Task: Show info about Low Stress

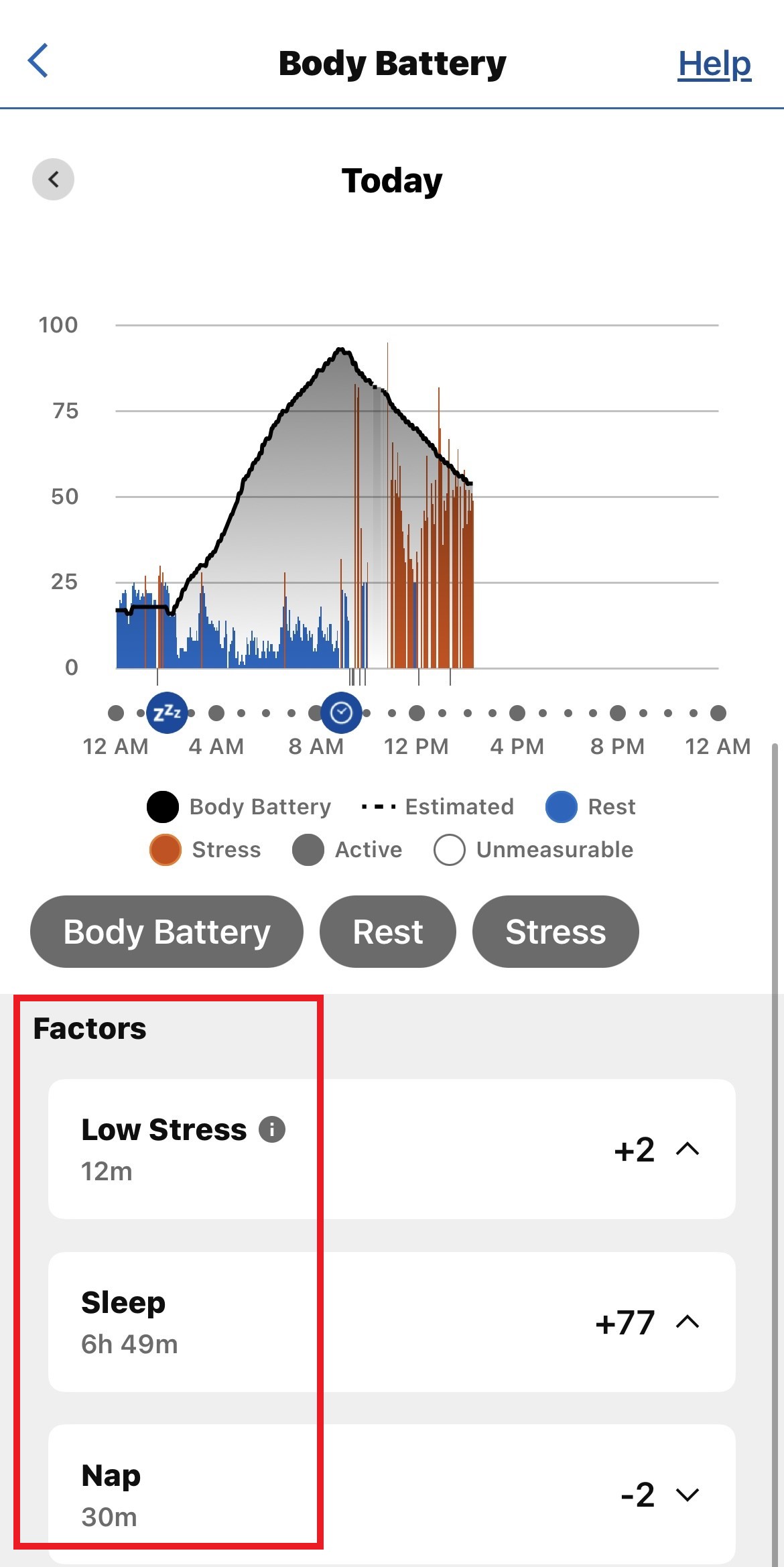Action: coord(272,1129)
